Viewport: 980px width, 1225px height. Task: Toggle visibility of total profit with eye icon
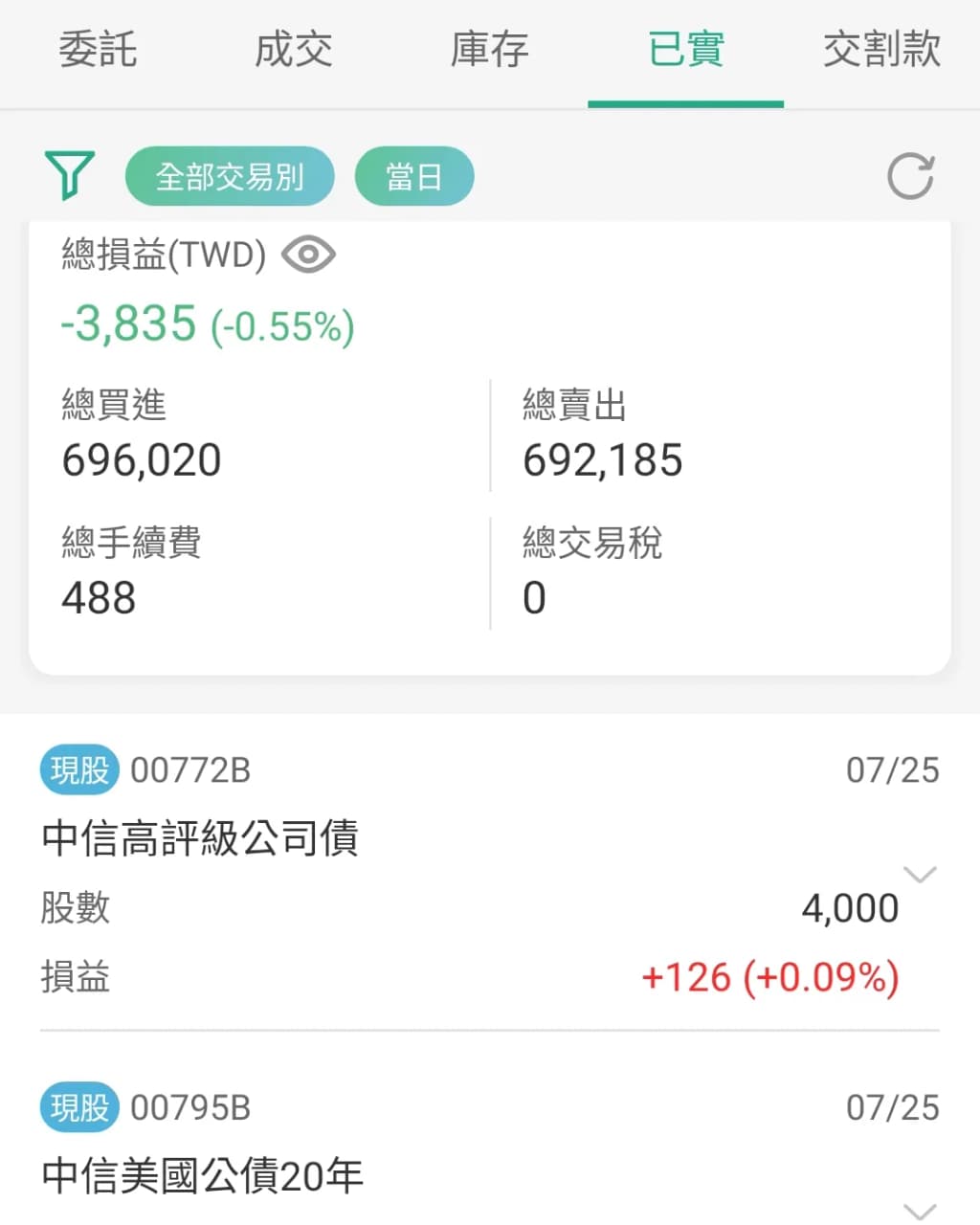click(x=308, y=254)
